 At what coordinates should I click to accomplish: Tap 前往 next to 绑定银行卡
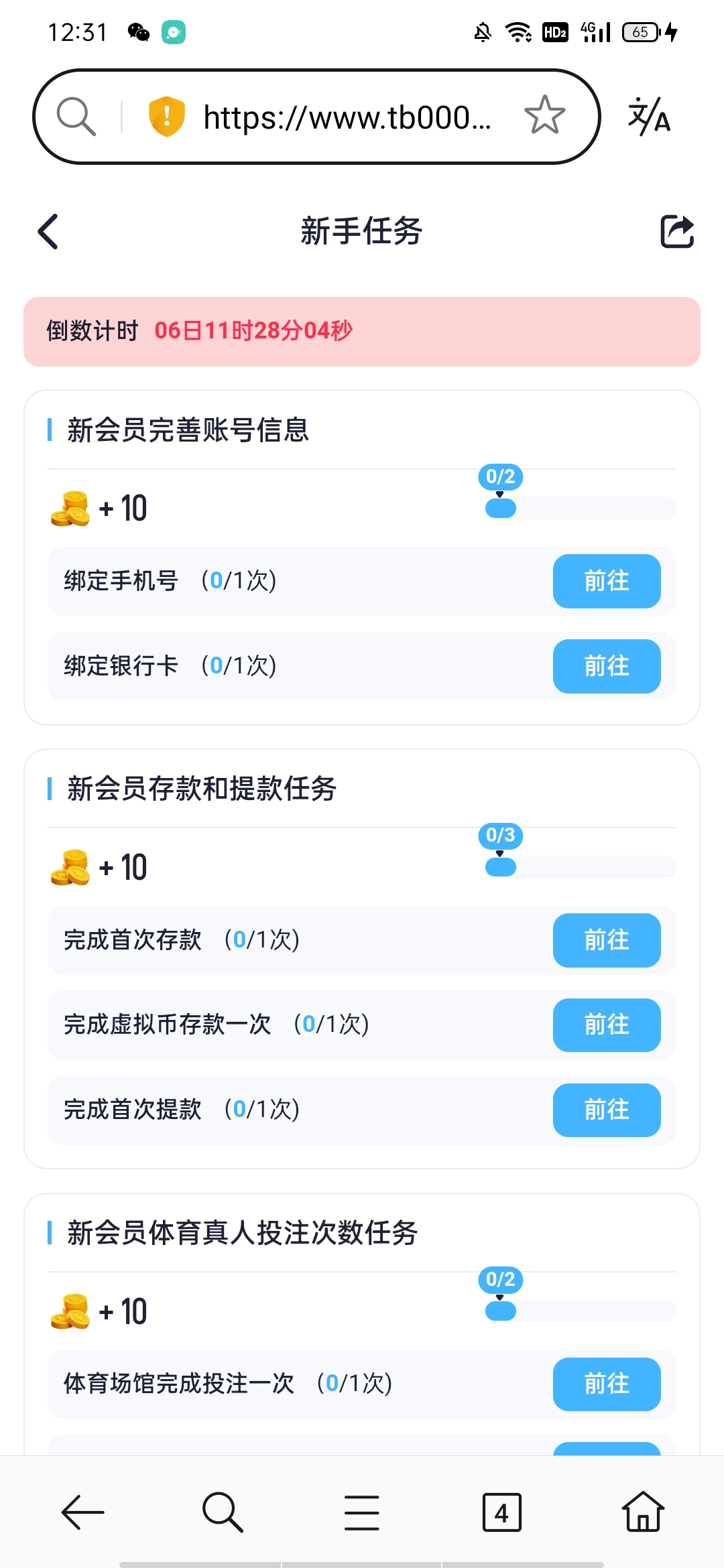coord(606,666)
